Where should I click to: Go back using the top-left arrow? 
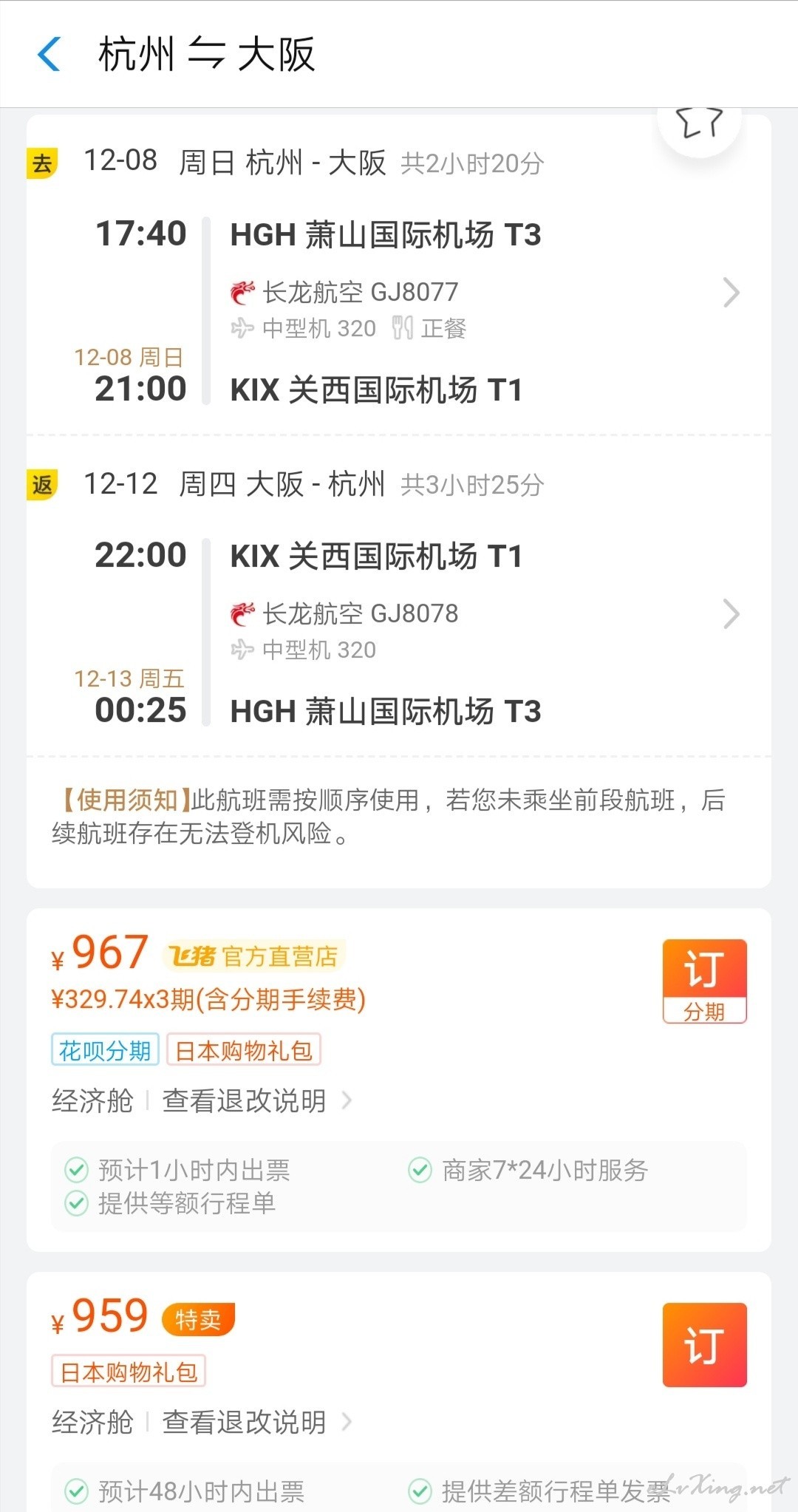pyautogui.click(x=49, y=54)
